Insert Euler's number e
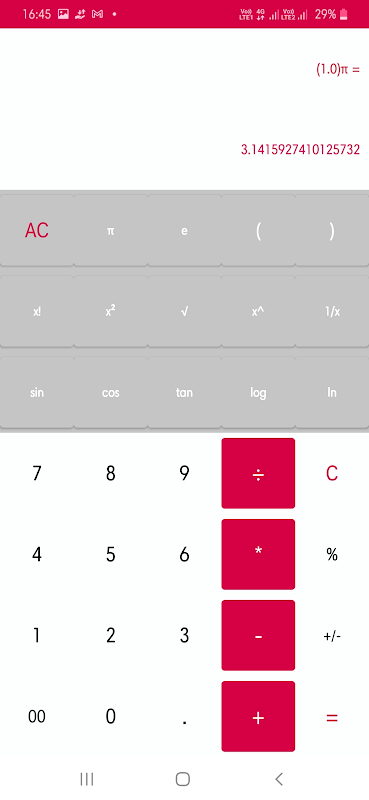The width and height of the screenshot is (369, 800). coord(184,231)
